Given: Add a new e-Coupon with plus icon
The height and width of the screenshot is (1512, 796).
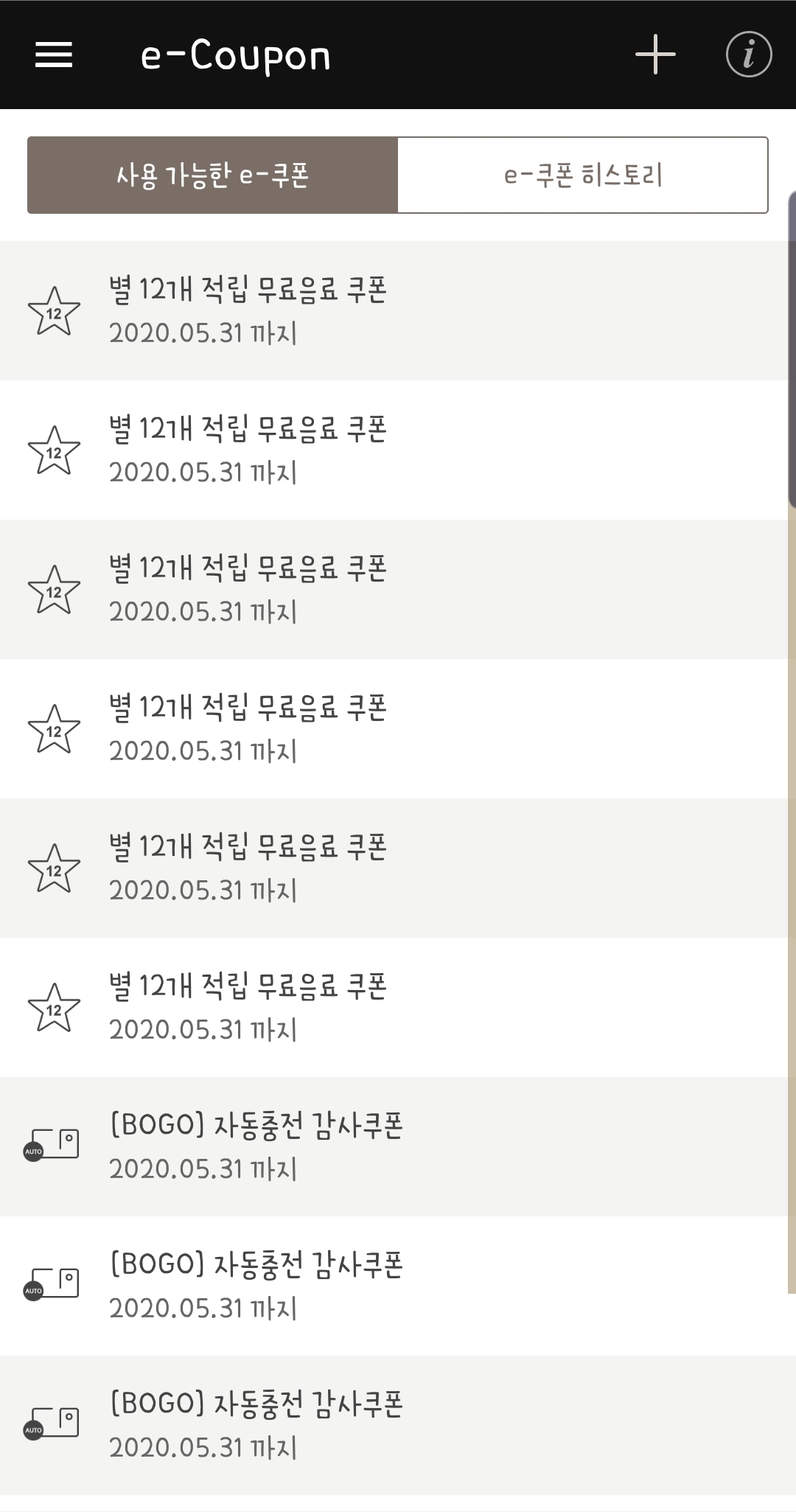Looking at the screenshot, I should [x=655, y=55].
